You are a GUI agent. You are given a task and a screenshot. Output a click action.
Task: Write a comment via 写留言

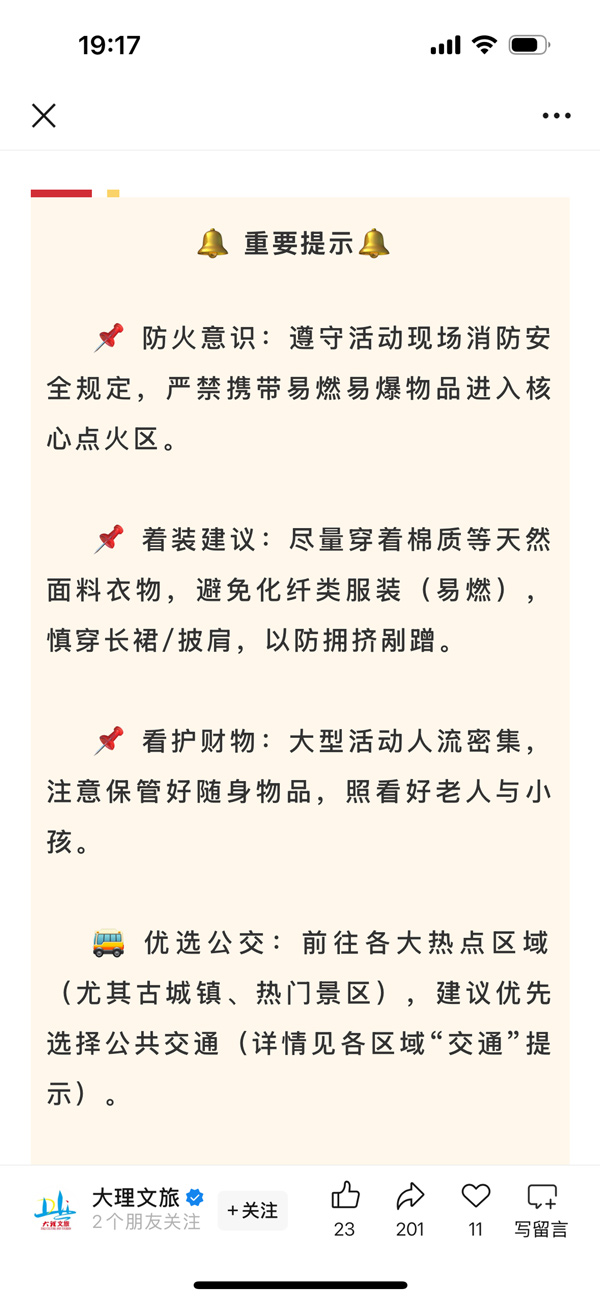(x=542, y=1209)
